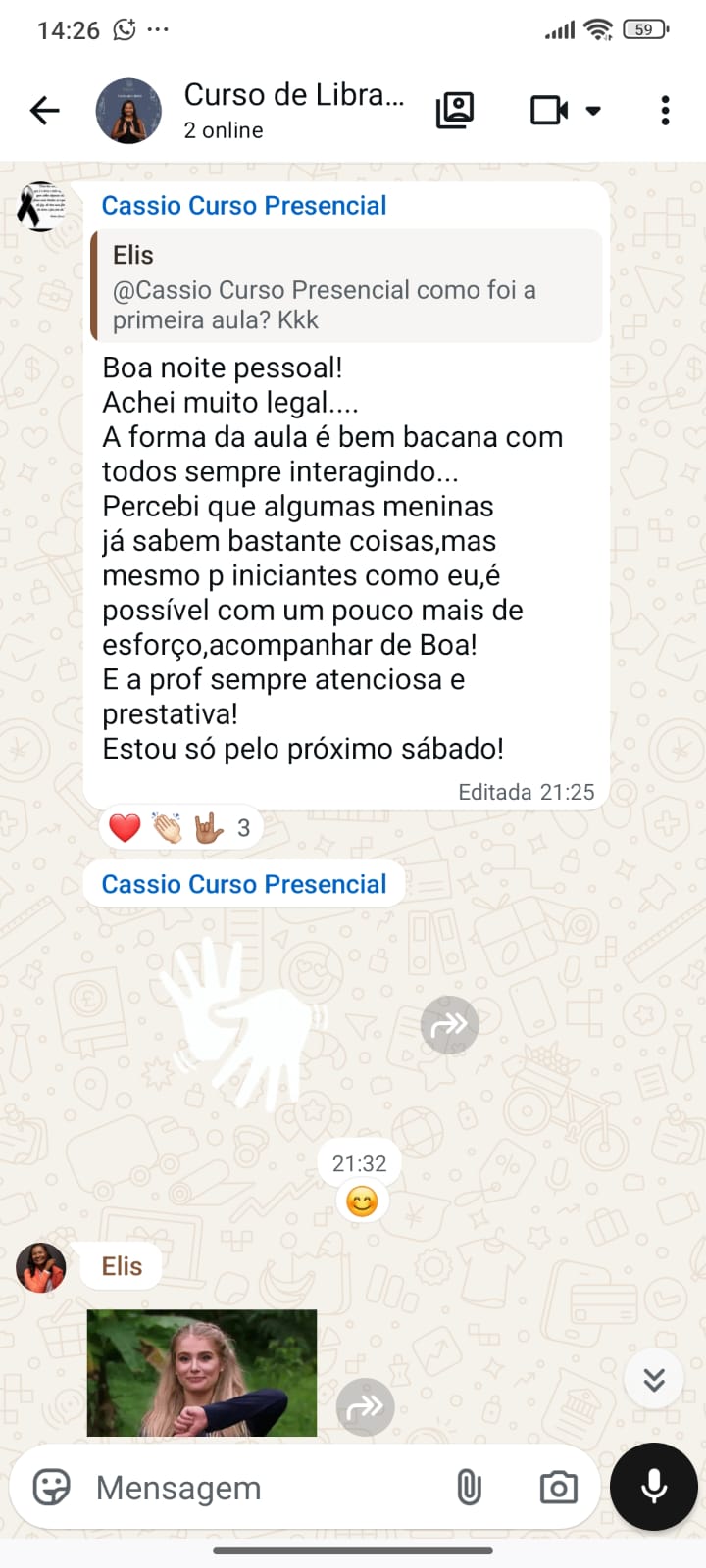706x1568 pixels.
Task: Open the three-dot overflow menu
Action: pos(665,110)
